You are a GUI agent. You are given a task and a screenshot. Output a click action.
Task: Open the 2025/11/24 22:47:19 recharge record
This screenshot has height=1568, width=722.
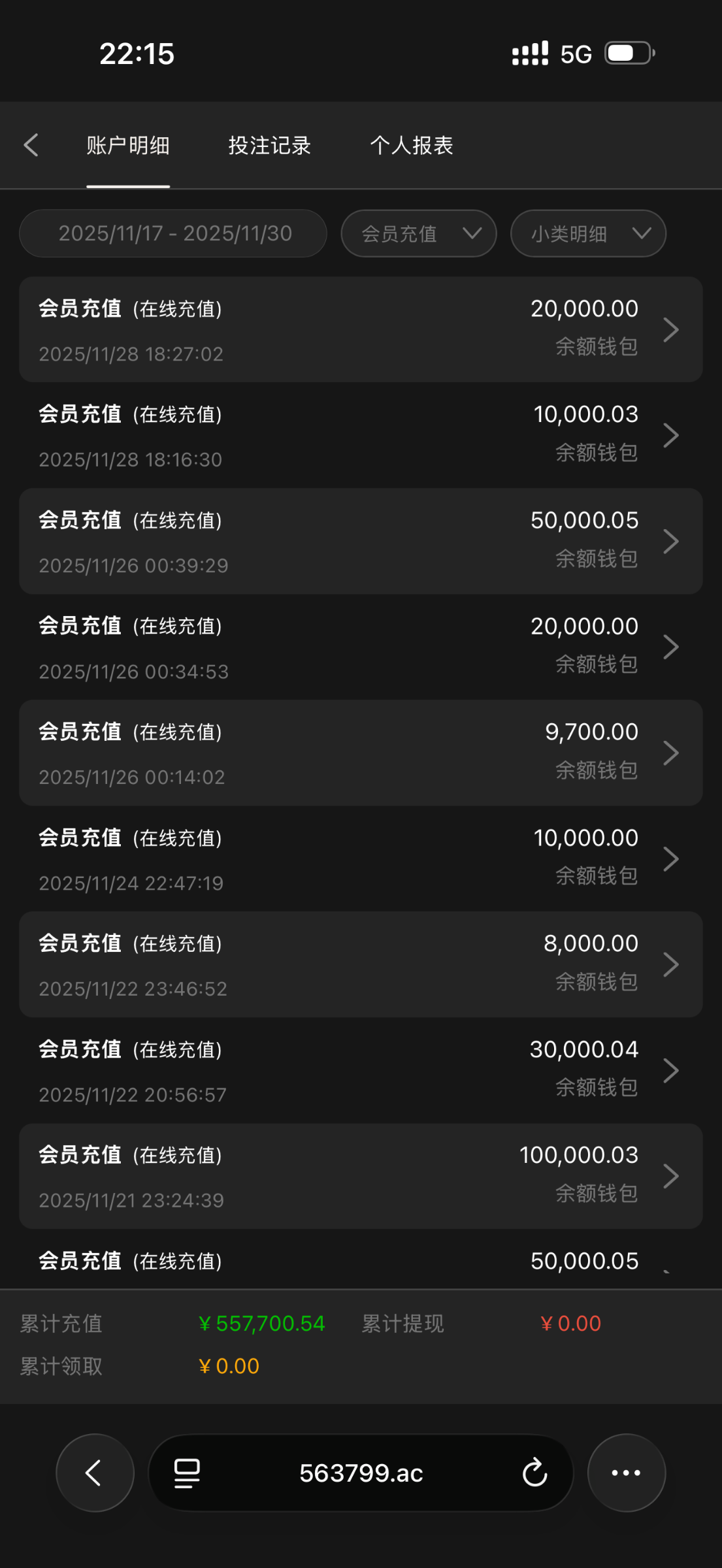point(361,858)
